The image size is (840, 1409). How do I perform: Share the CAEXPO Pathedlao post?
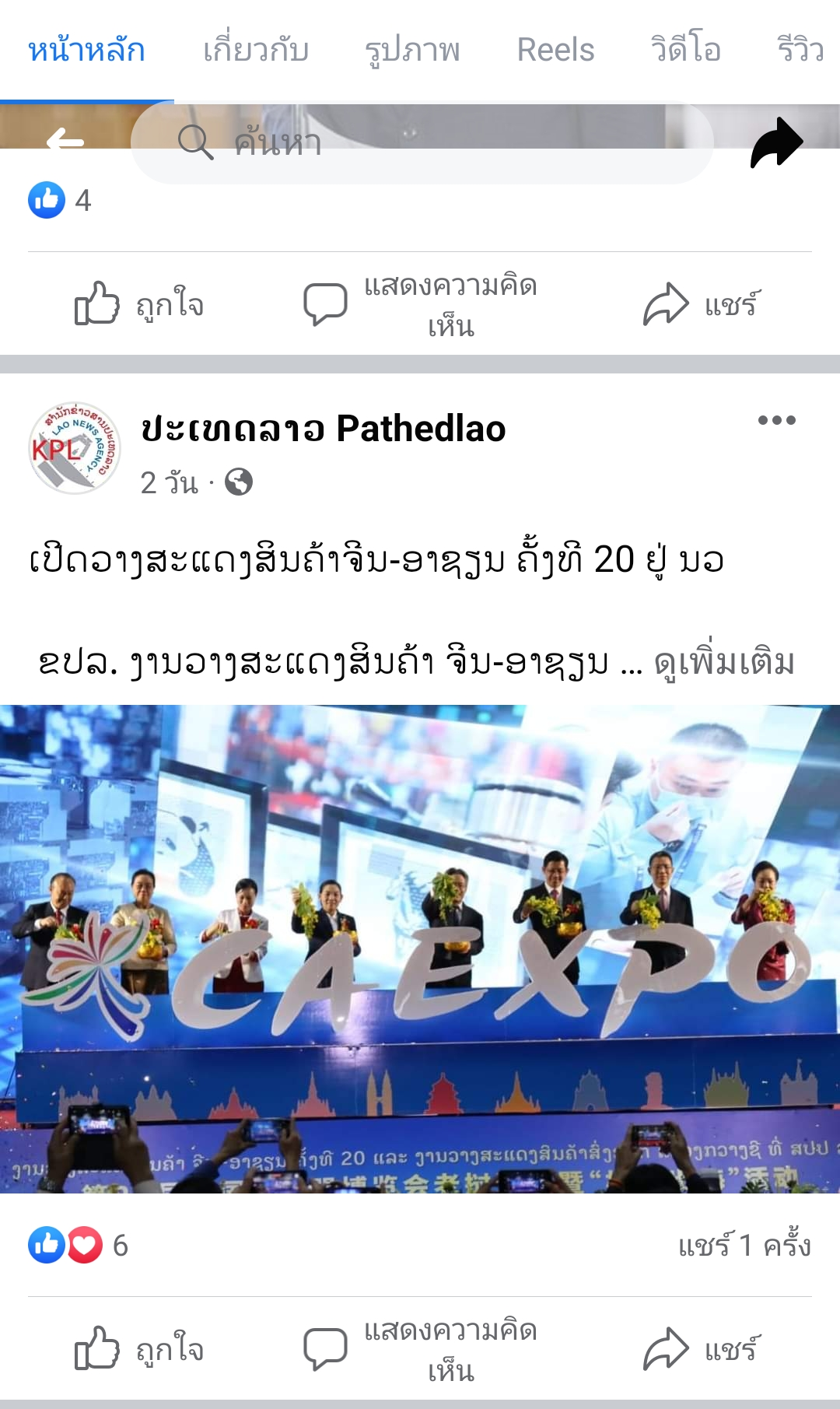pyautogui.click(x=700, y=1349)
